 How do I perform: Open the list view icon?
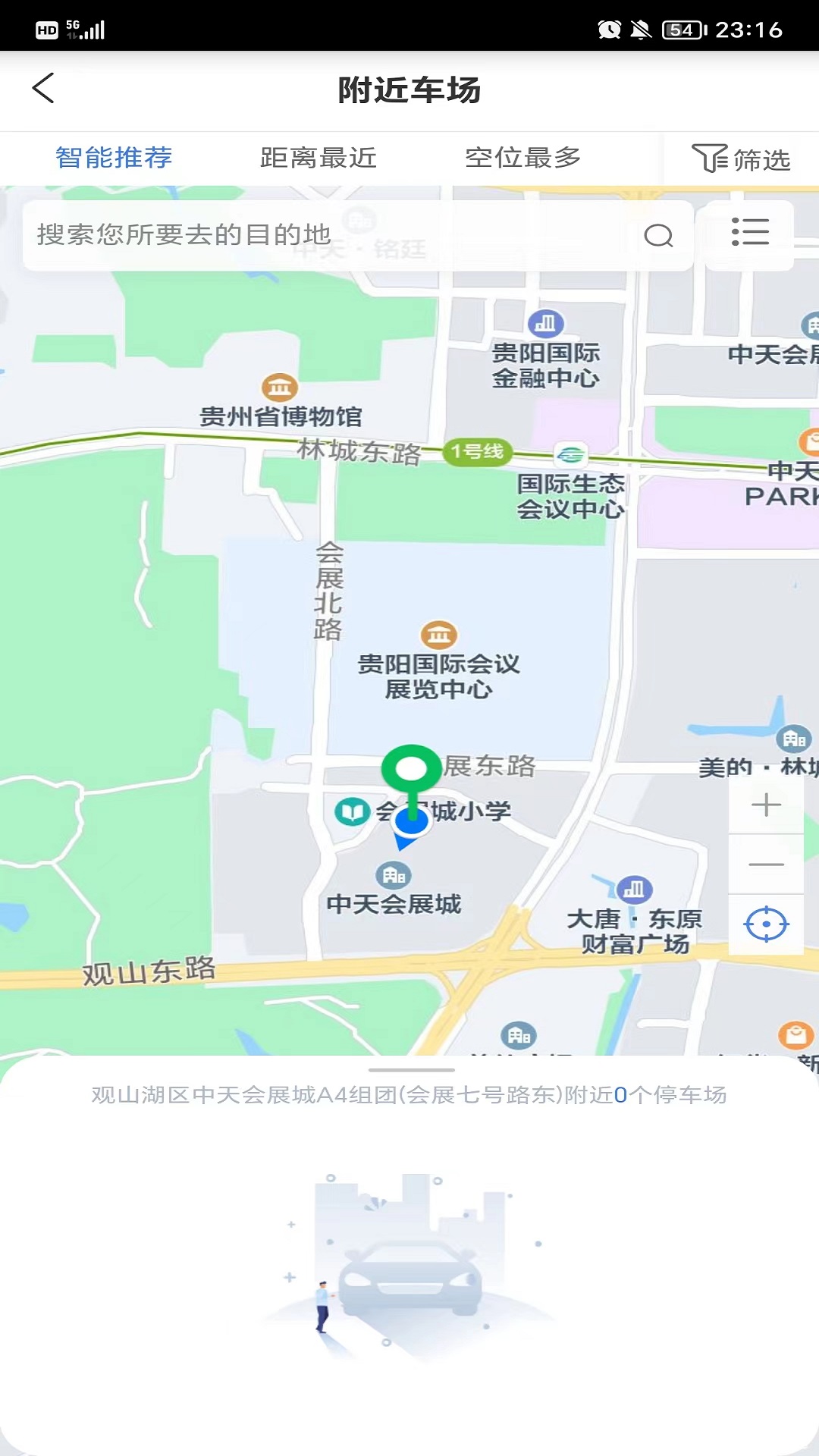(x=750, y=232)
